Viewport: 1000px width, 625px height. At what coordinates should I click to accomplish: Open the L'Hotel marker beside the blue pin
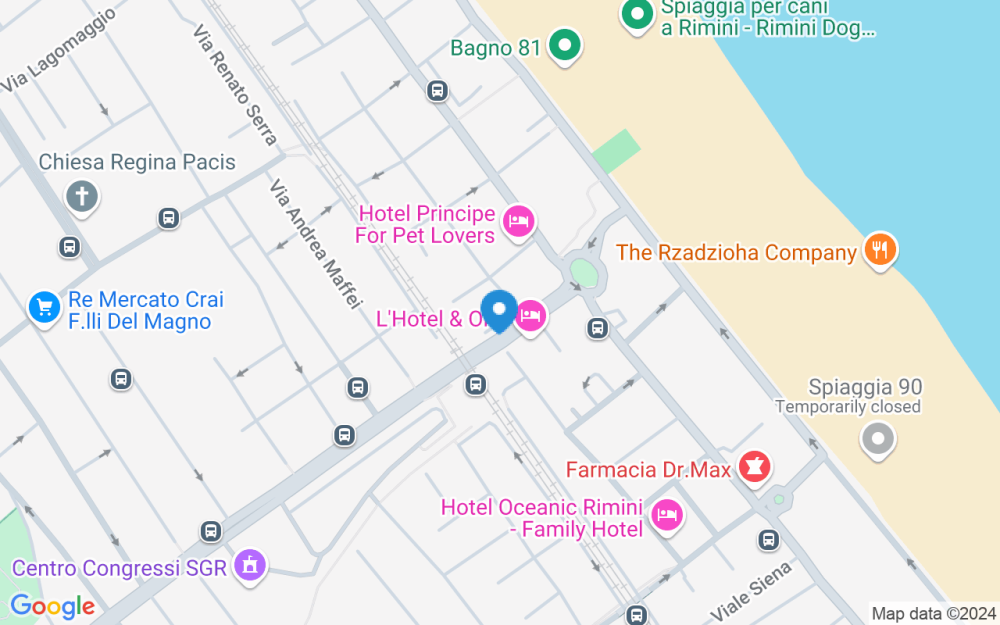(530, 317)
